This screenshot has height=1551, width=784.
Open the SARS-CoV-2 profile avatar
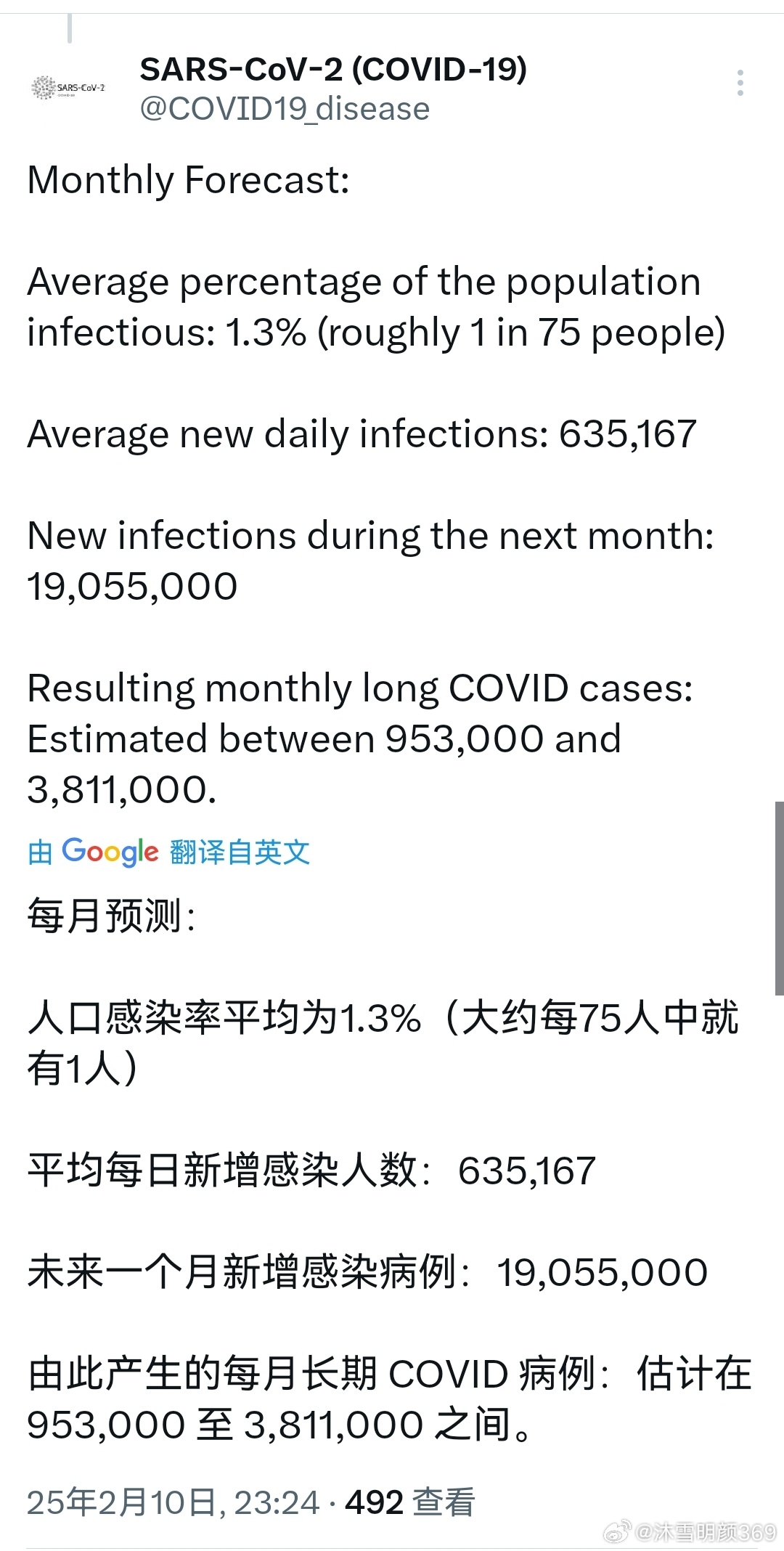click(68, 87)
